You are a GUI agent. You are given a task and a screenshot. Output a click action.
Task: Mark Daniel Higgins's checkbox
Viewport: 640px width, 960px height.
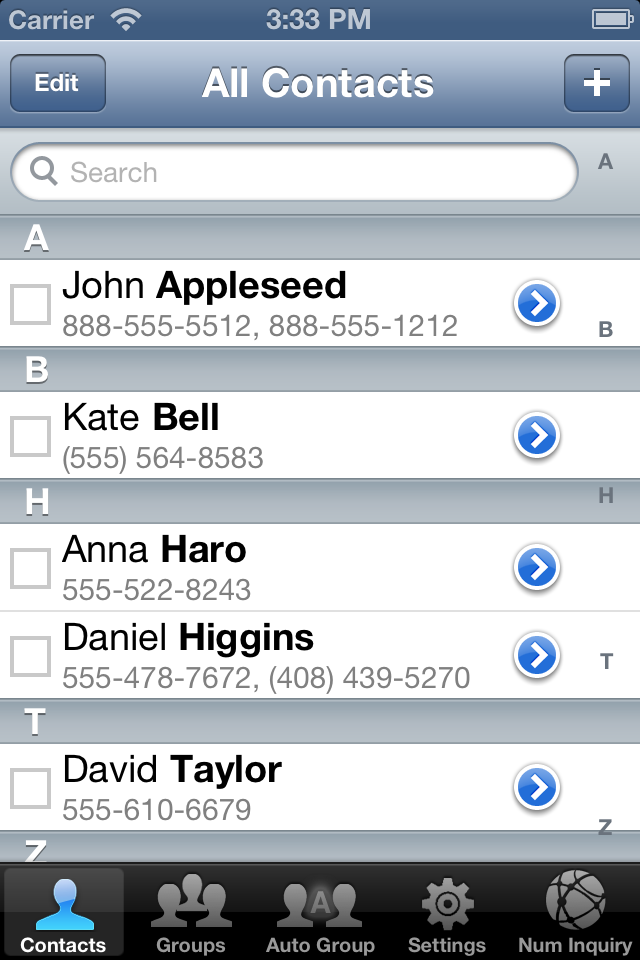coord(30,655)
